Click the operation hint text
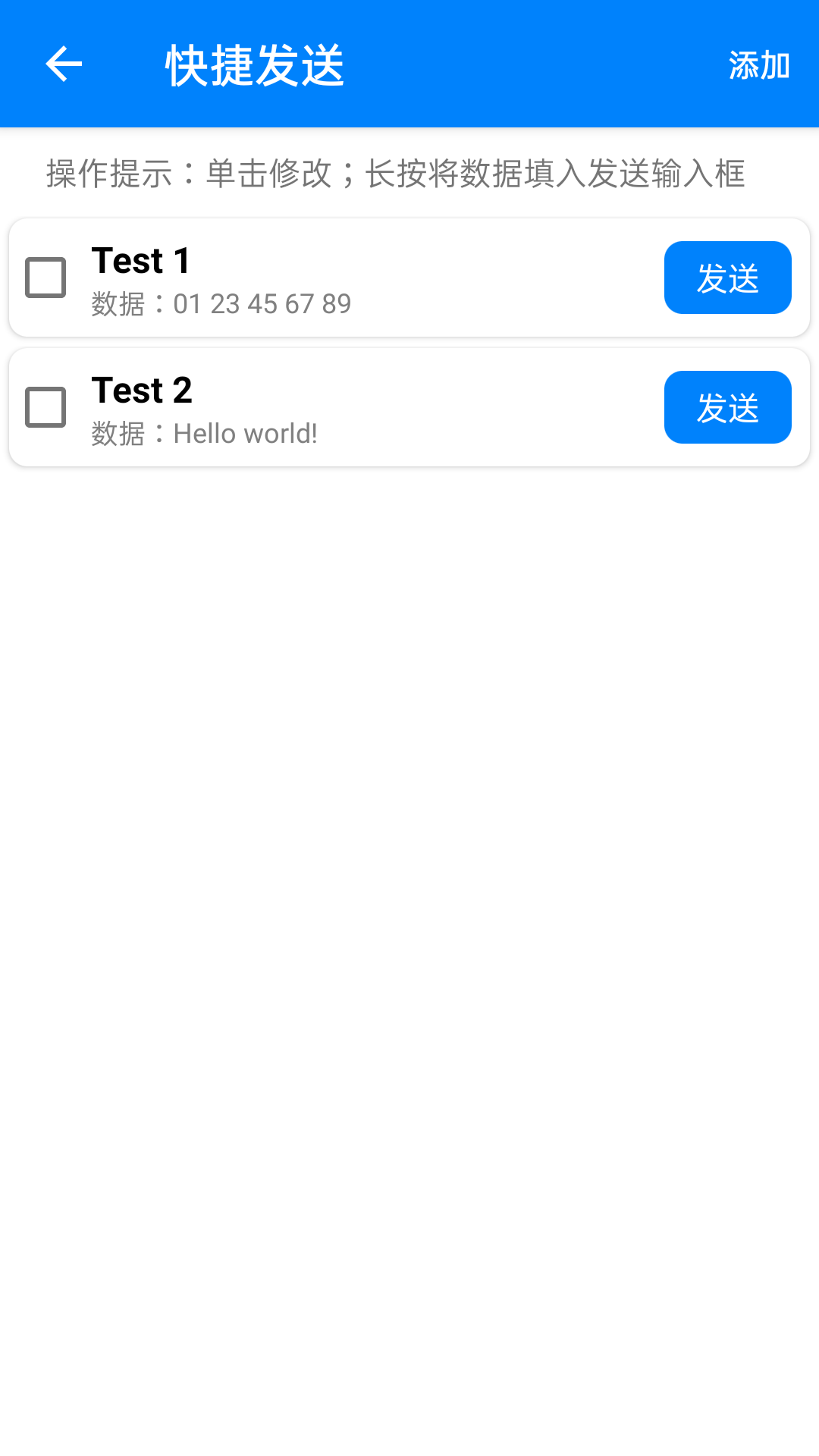The height and width of the screenshot is (1456, 819). 394,173
